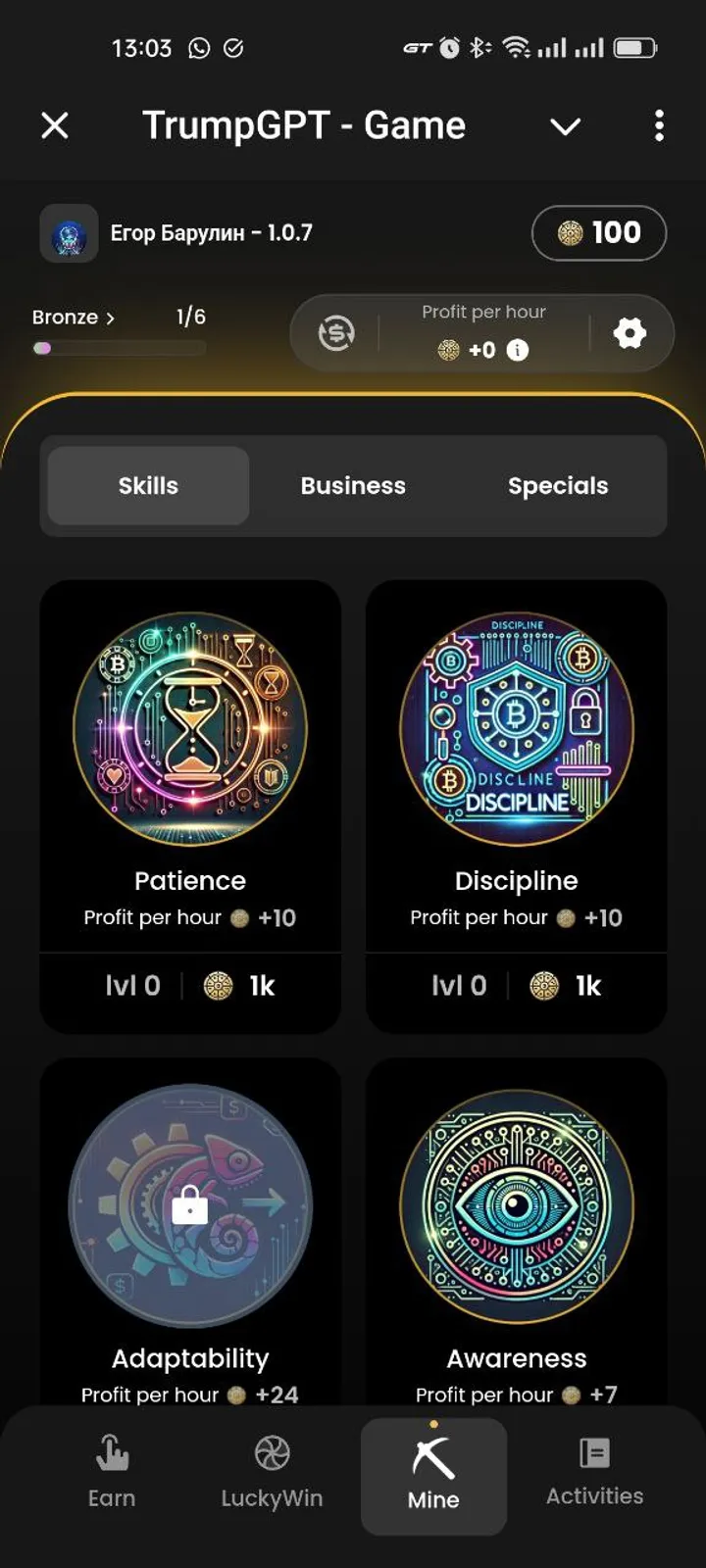Open Егор Барулин's profile avatar
Viewport: 706px width, 1568px height.
(69, 233)
